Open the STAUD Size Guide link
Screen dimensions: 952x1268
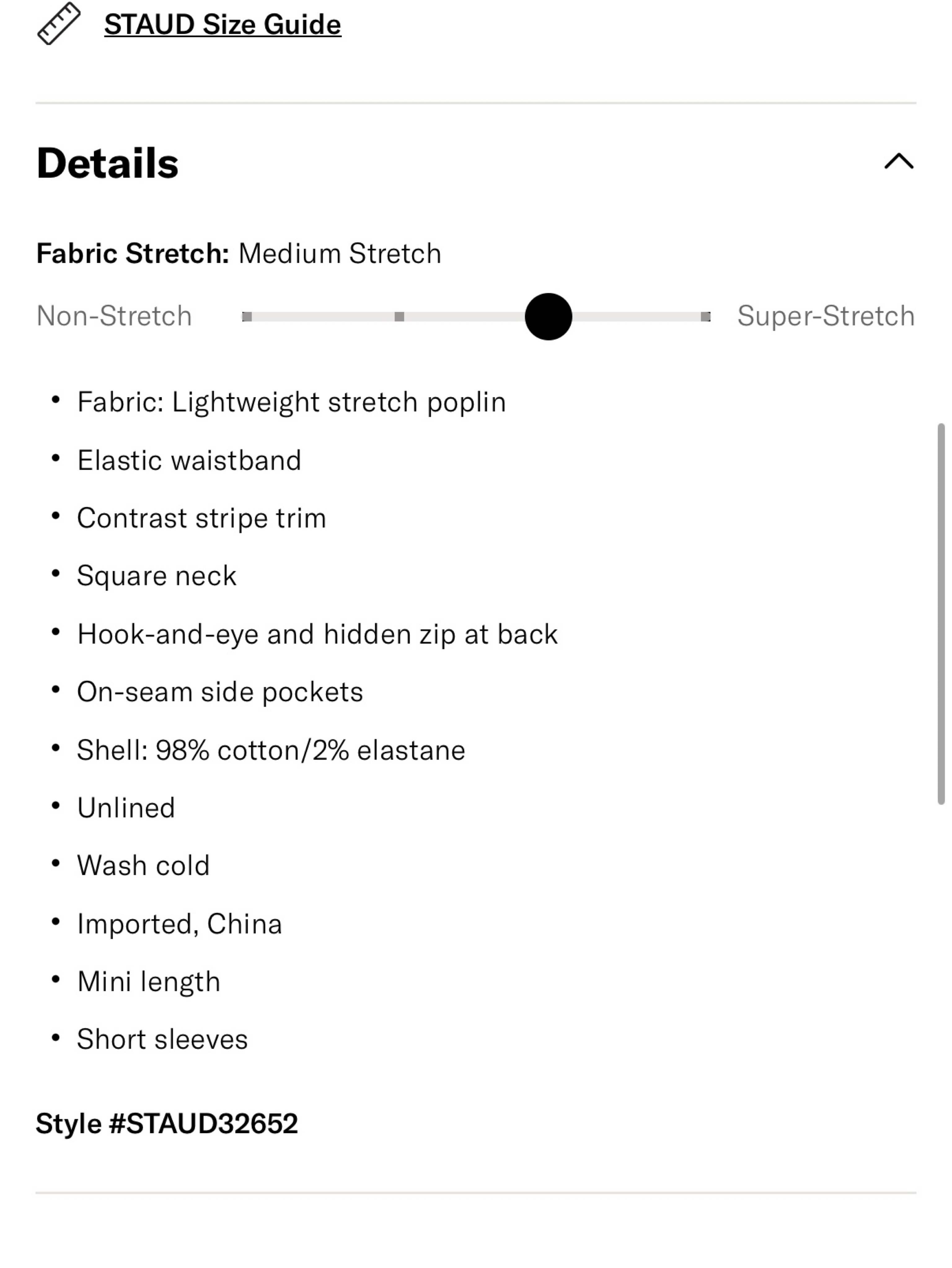pos(223,25)
